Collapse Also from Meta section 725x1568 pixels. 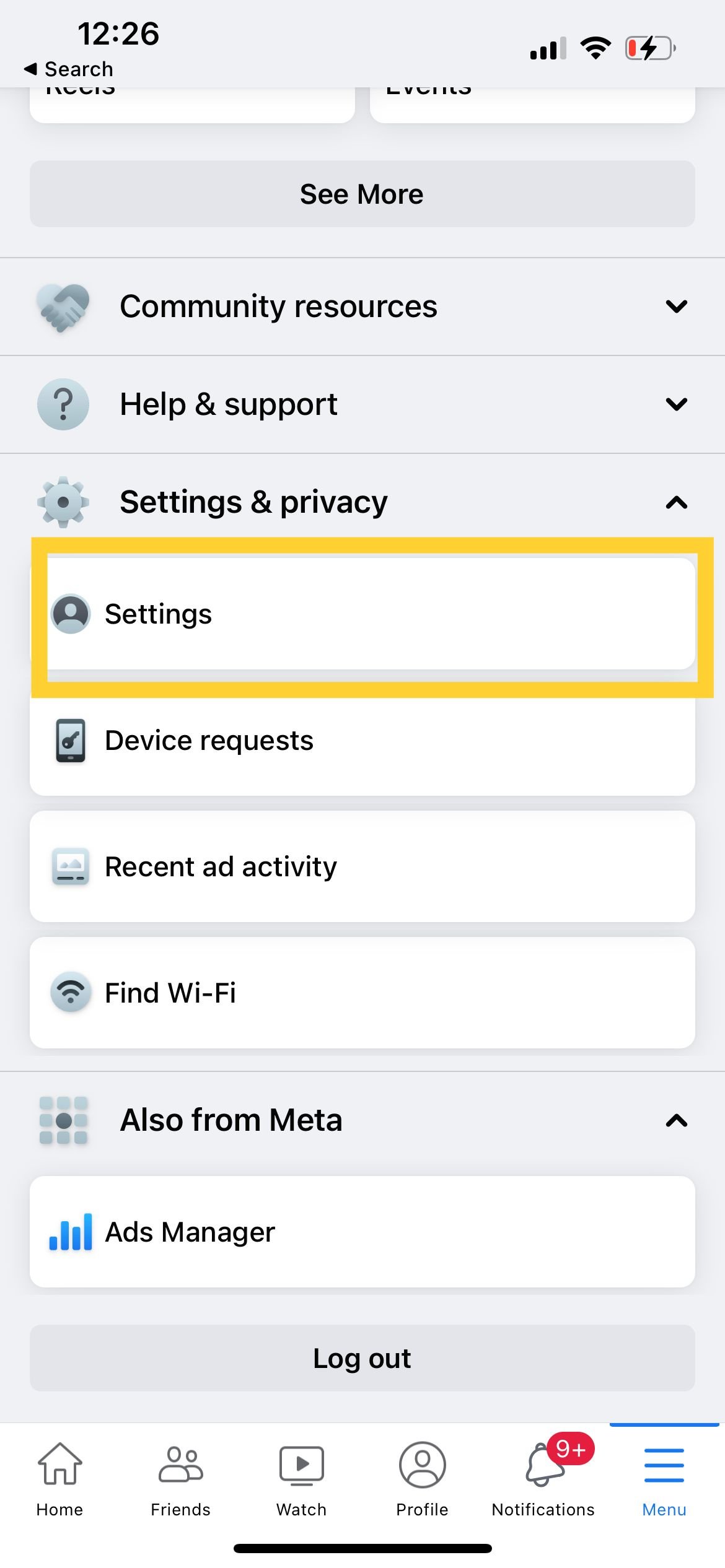tap(362, 1120)
